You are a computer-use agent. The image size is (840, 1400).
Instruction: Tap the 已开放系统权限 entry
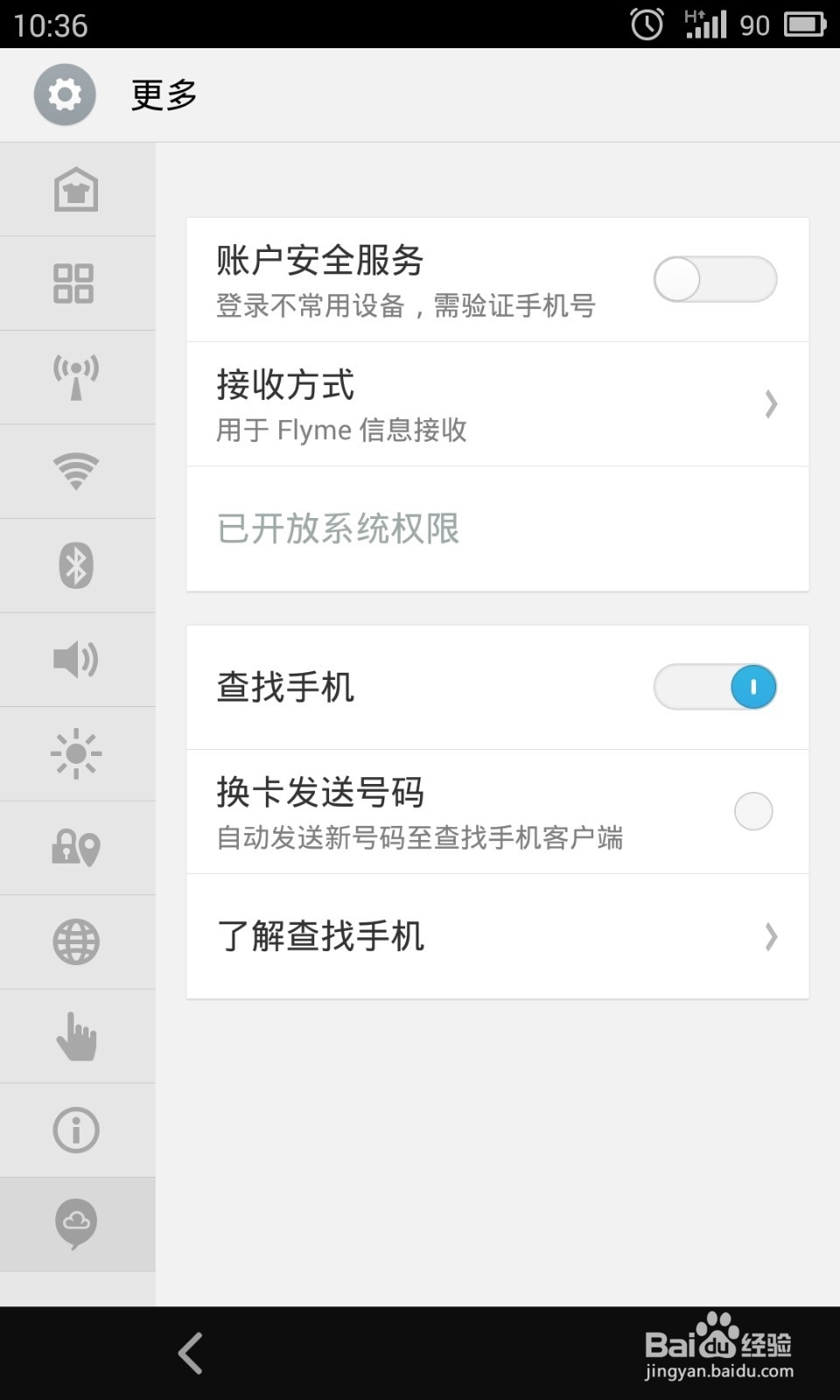tap(339, 529)
